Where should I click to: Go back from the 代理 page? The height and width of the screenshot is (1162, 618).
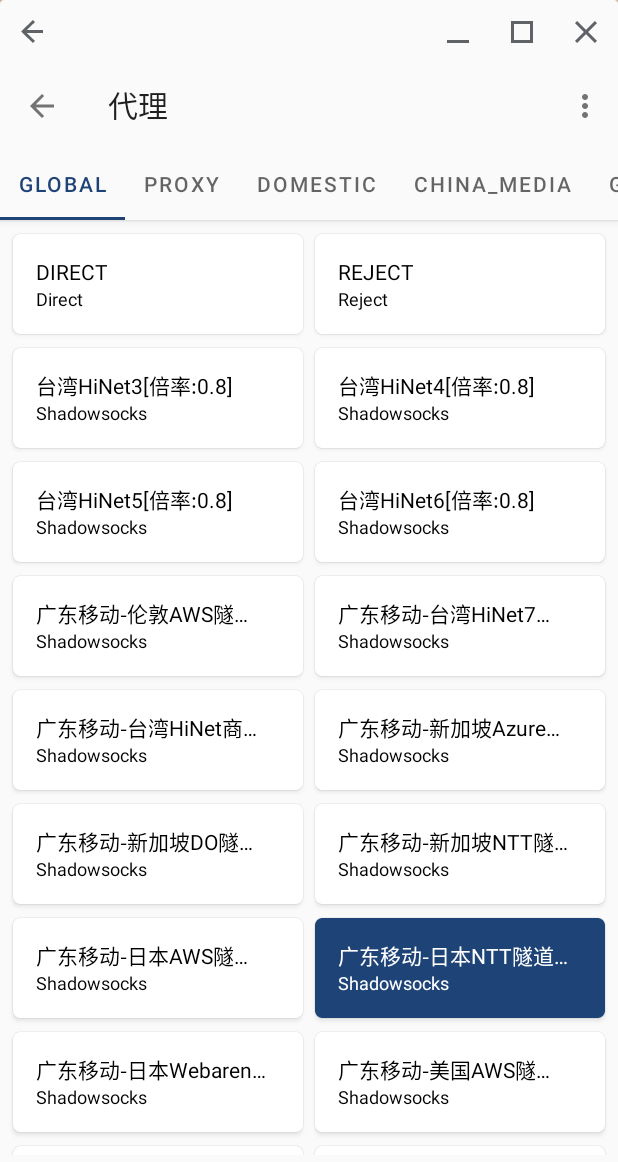[x=42, y=106]
